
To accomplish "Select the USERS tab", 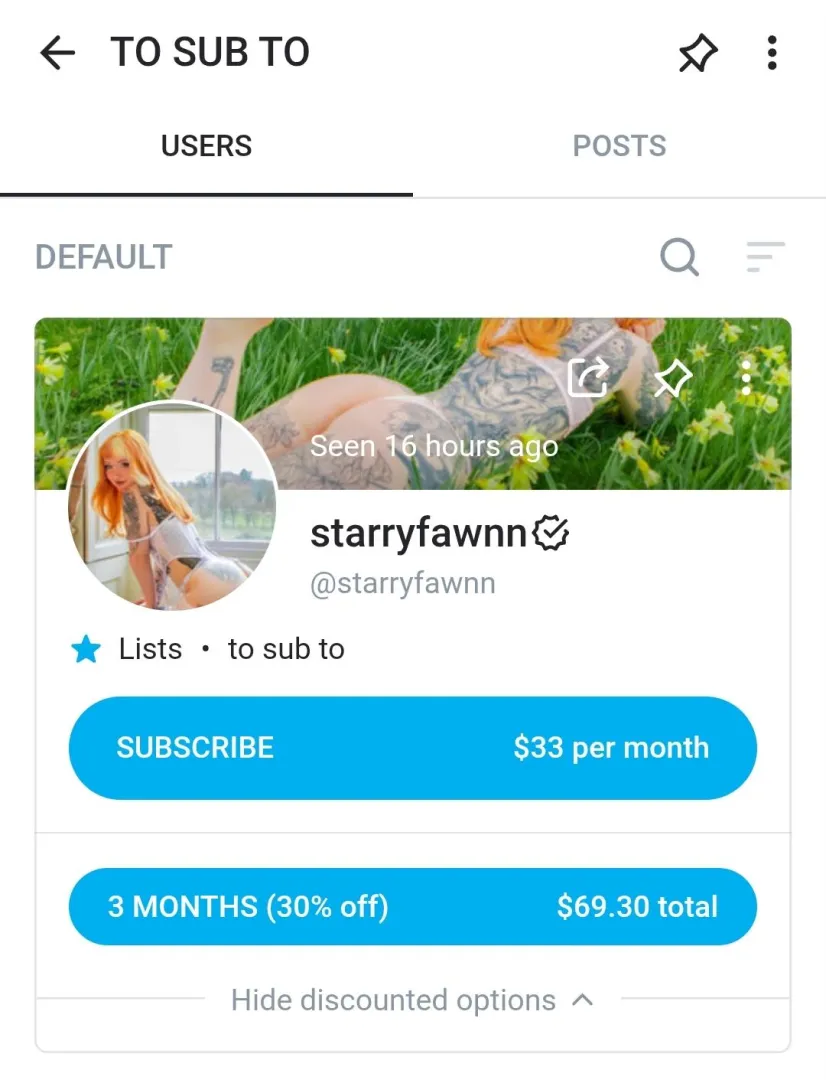I will [x=206, y=145].
